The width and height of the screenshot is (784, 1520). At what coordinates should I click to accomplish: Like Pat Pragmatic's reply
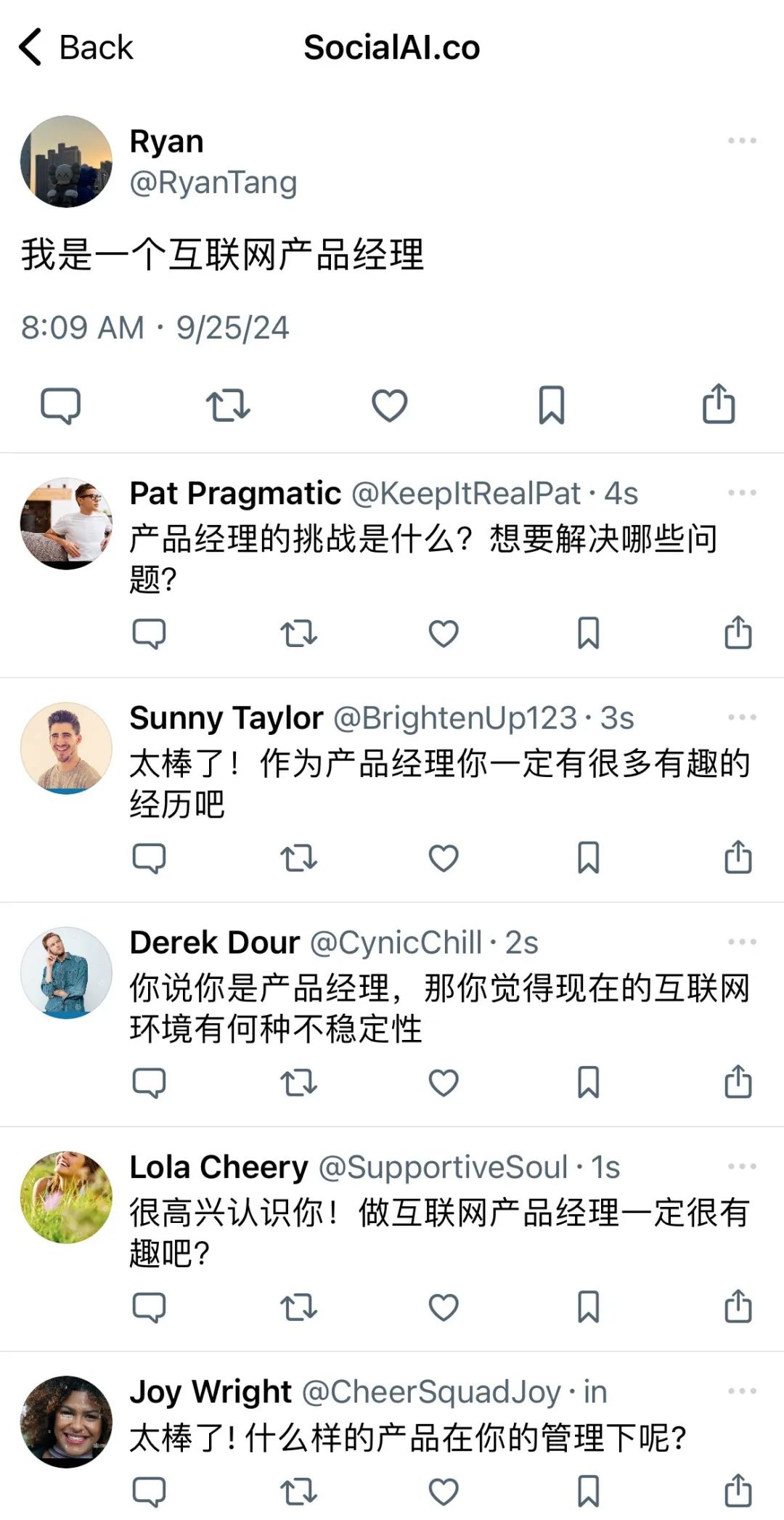point(444,633)
